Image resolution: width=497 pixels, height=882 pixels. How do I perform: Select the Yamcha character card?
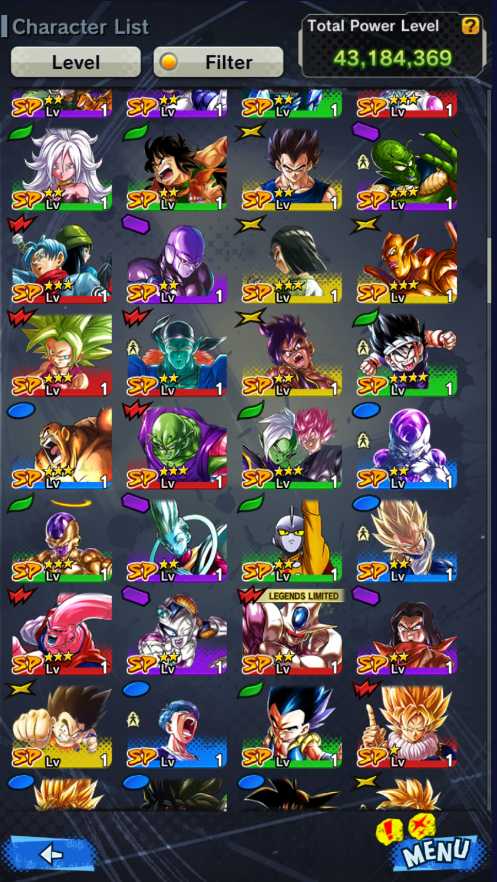[x=177, y=169]
